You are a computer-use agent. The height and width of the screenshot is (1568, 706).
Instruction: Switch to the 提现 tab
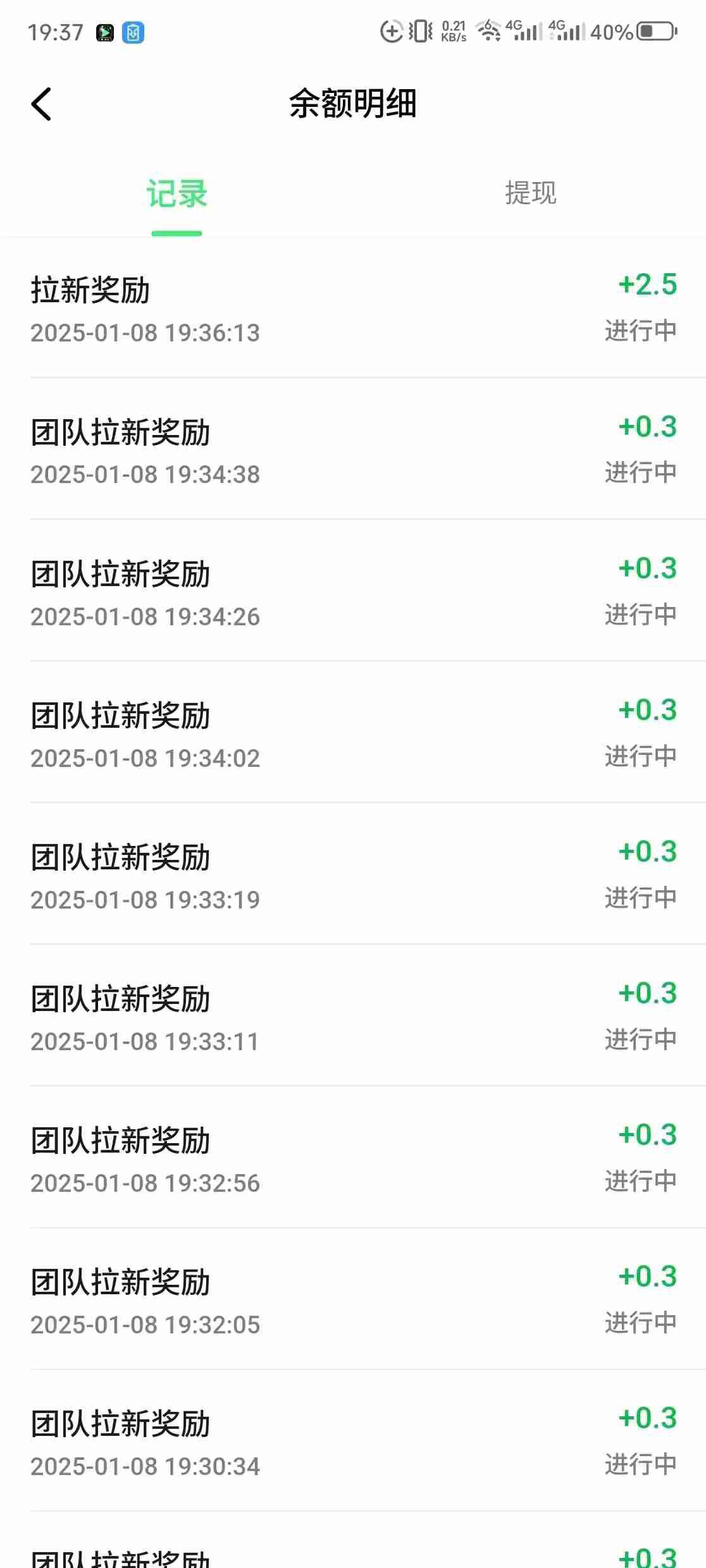[x=530, y=193]
